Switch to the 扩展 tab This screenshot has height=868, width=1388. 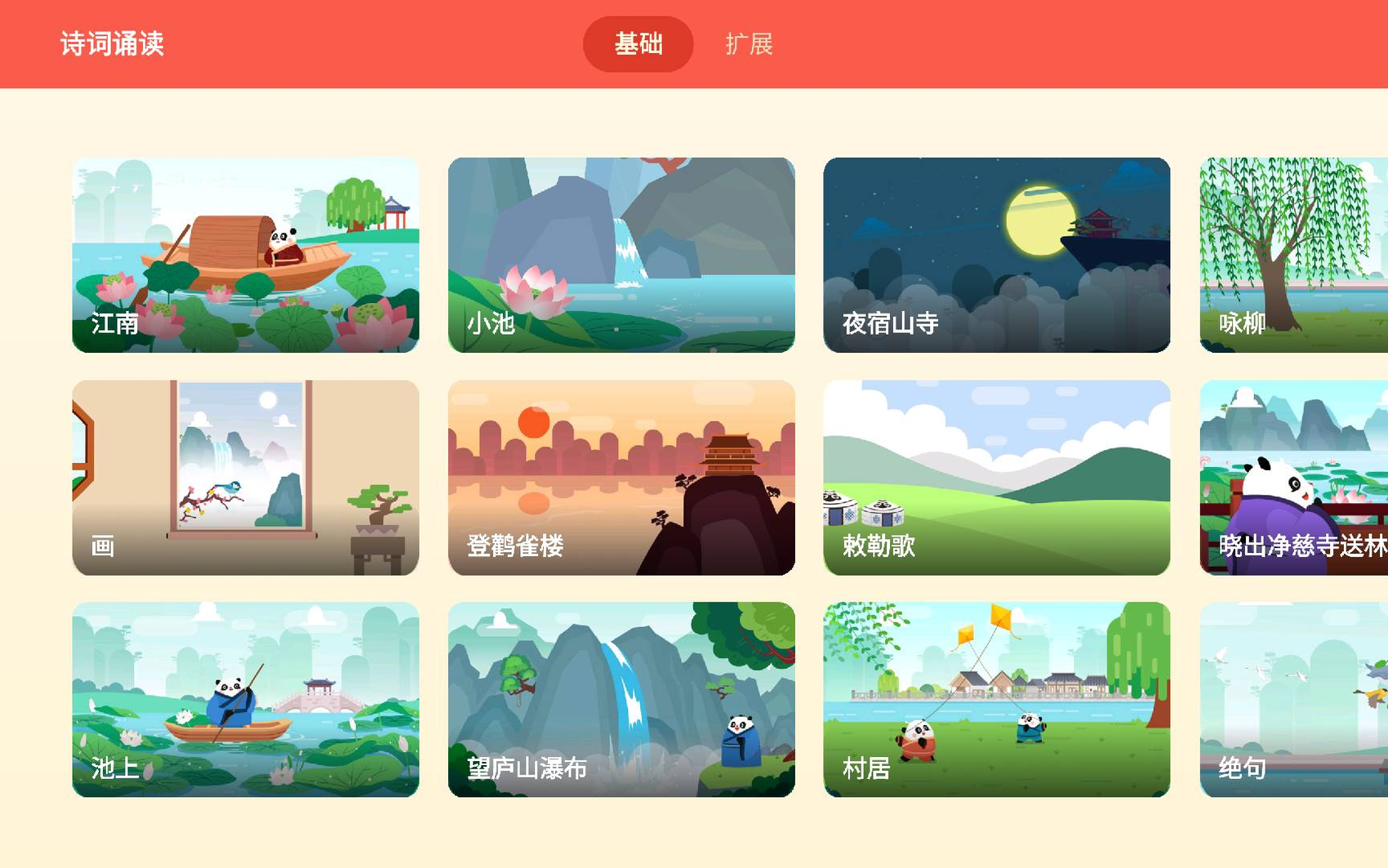pyautogui.click(x=749, y=44)
